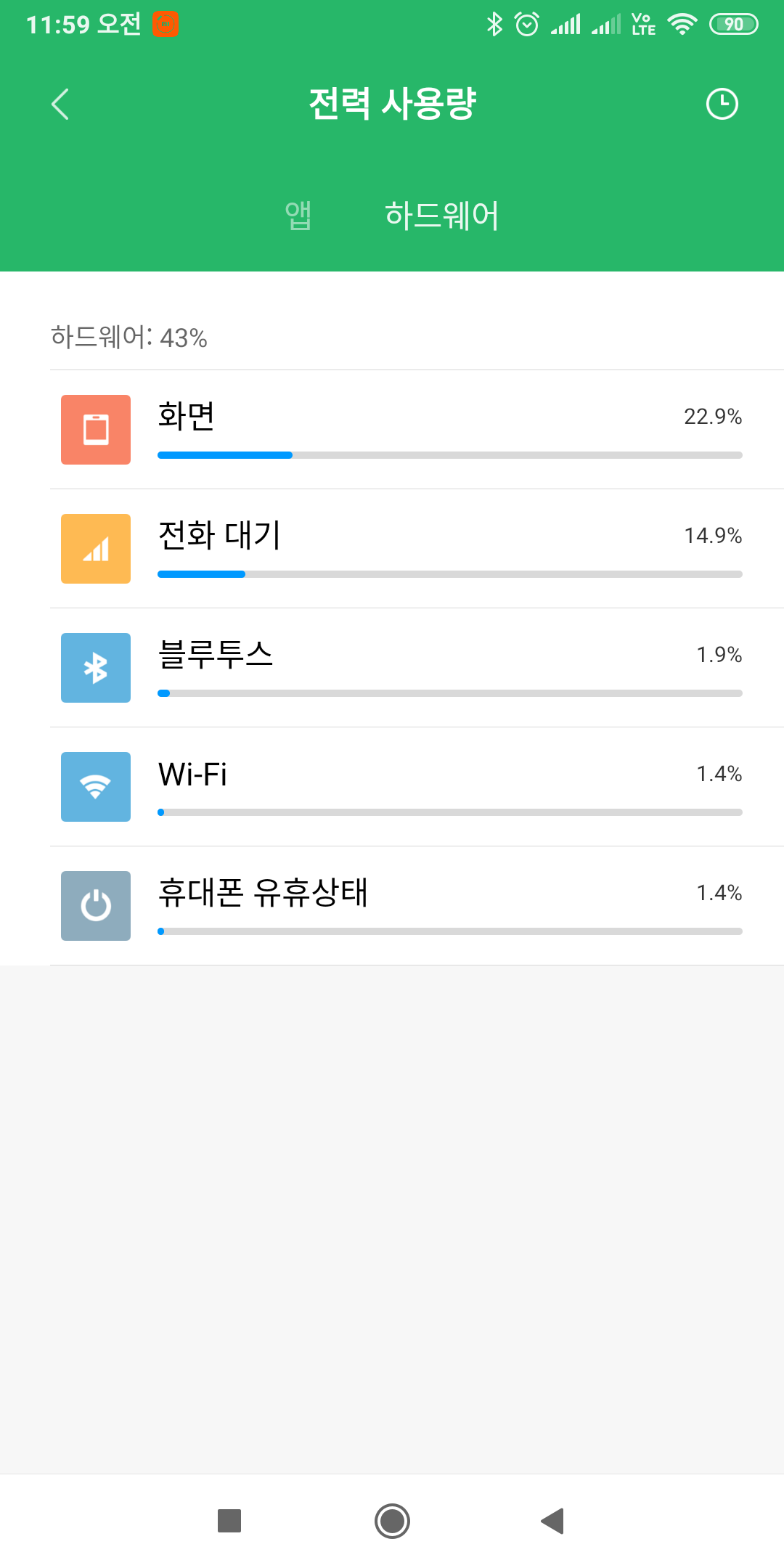Open 화면 power usage details
Screen dimensions: 784x1568
point(417,430)
